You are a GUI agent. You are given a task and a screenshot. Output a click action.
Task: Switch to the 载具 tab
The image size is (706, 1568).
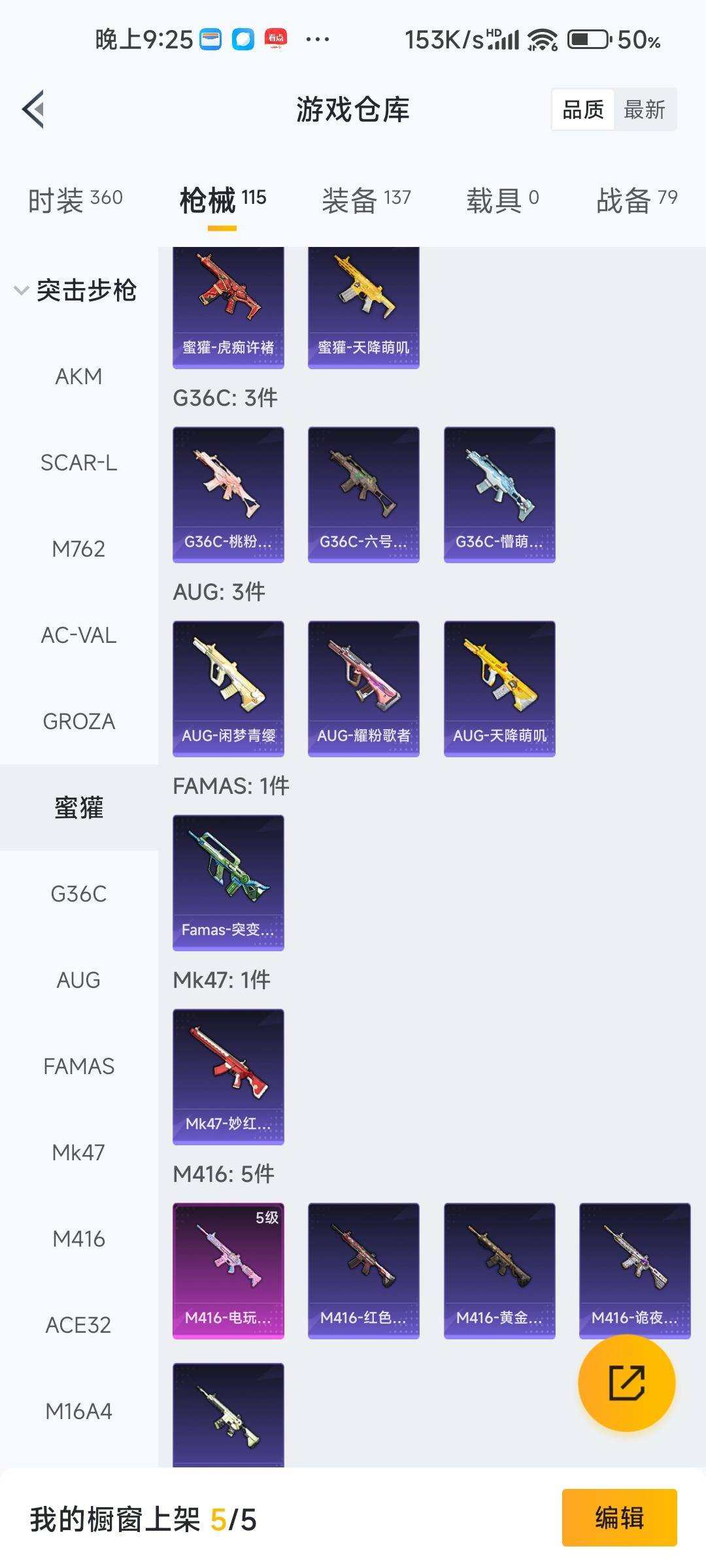[502, 200]
